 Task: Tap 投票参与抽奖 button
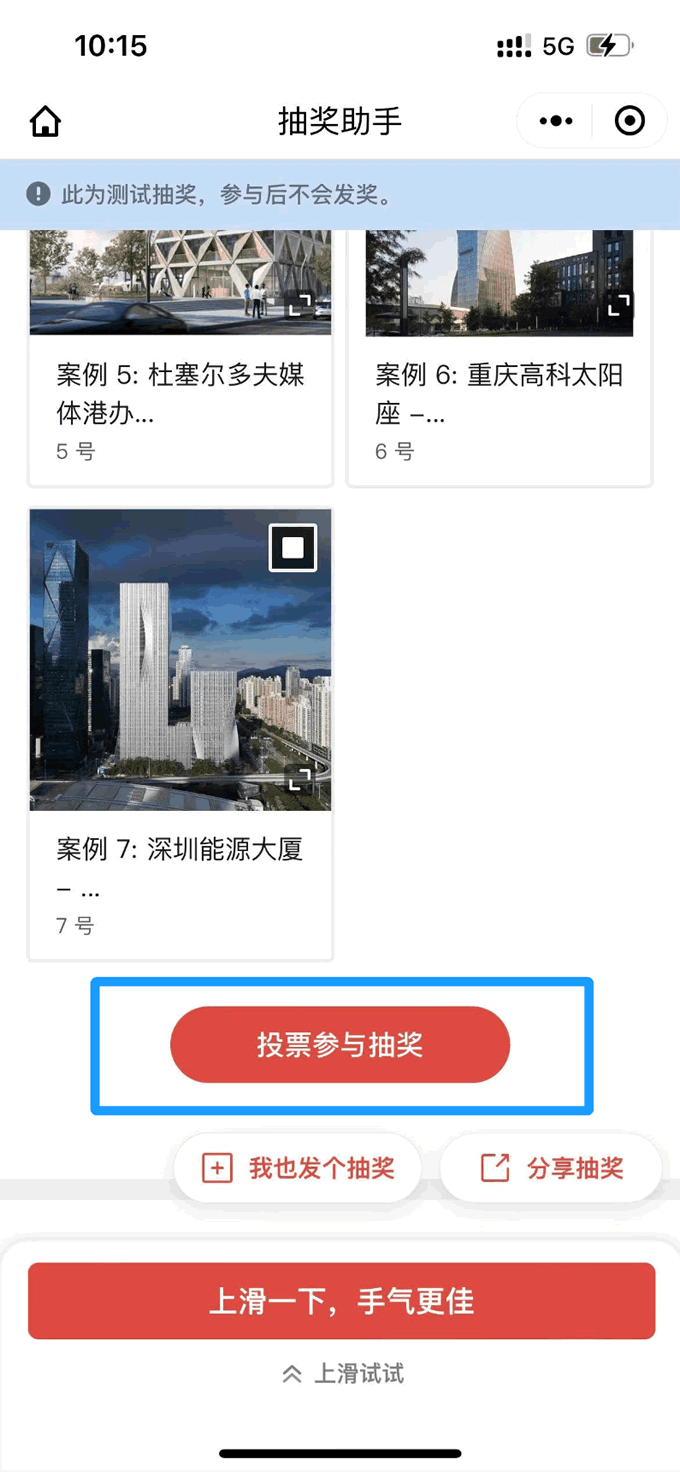(340, 1045)
